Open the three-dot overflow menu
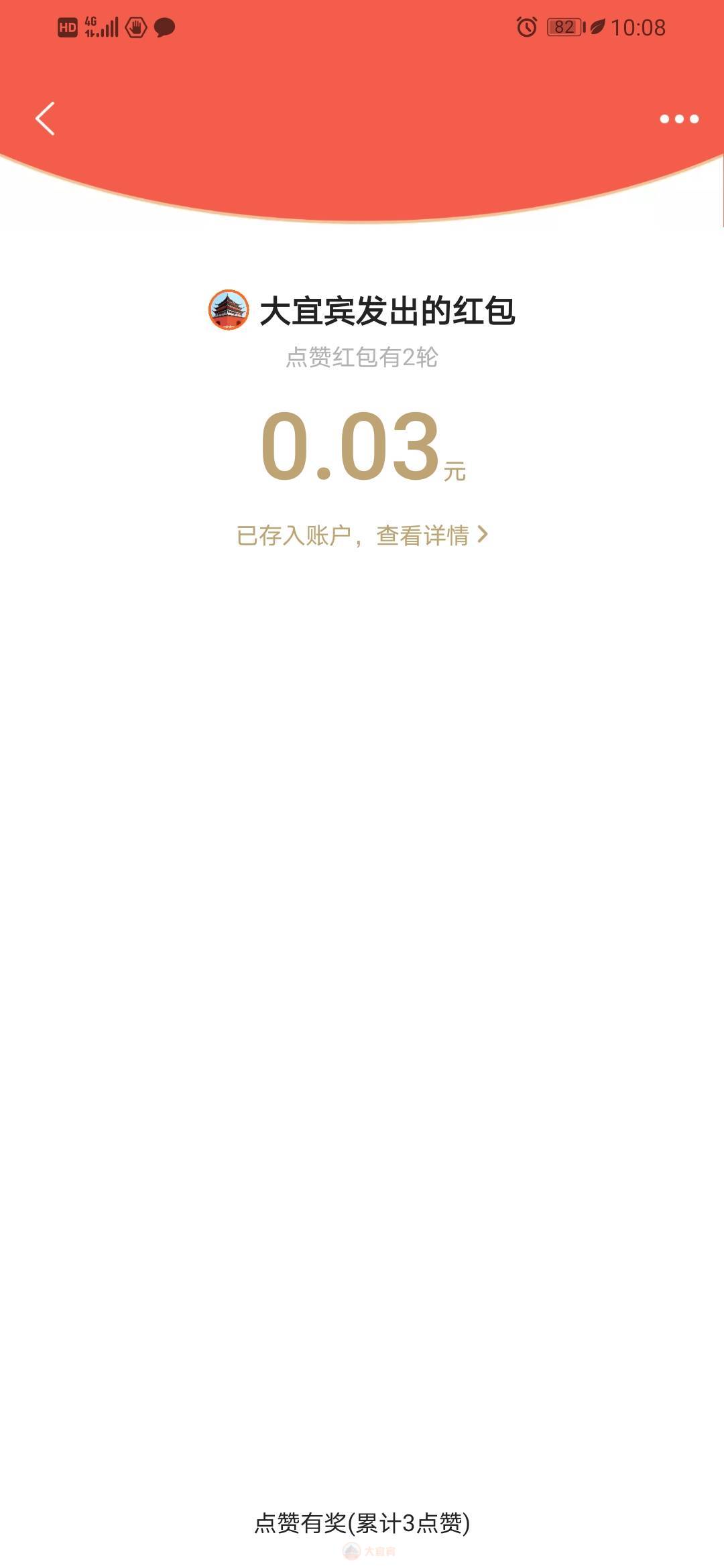 (x=679, y=119)
